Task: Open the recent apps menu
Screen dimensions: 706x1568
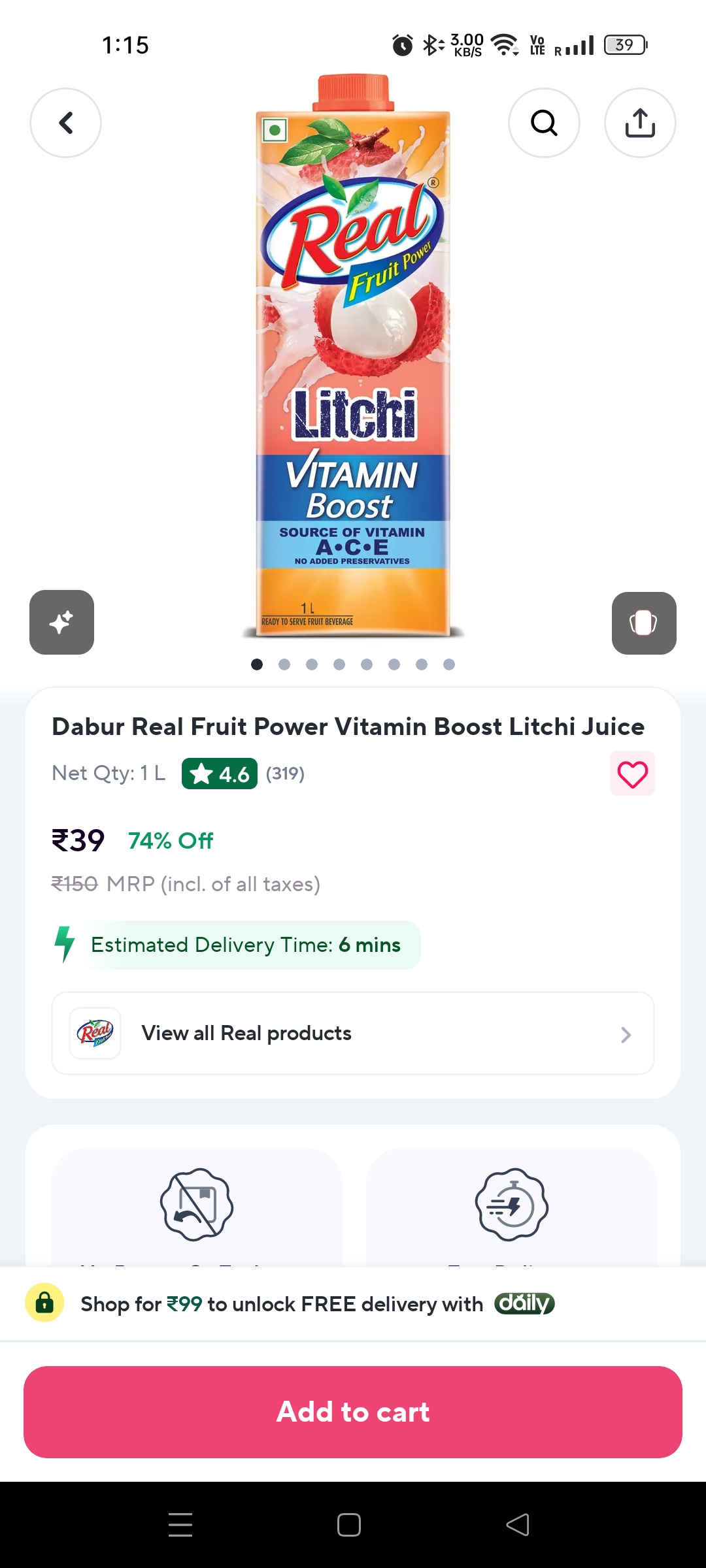Action: tap(180, 1525)
